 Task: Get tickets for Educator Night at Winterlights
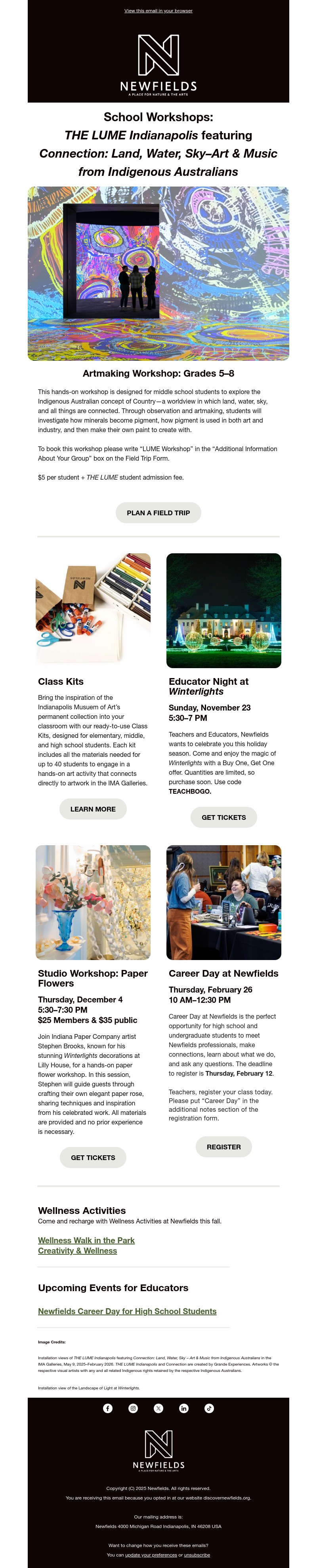223,817
